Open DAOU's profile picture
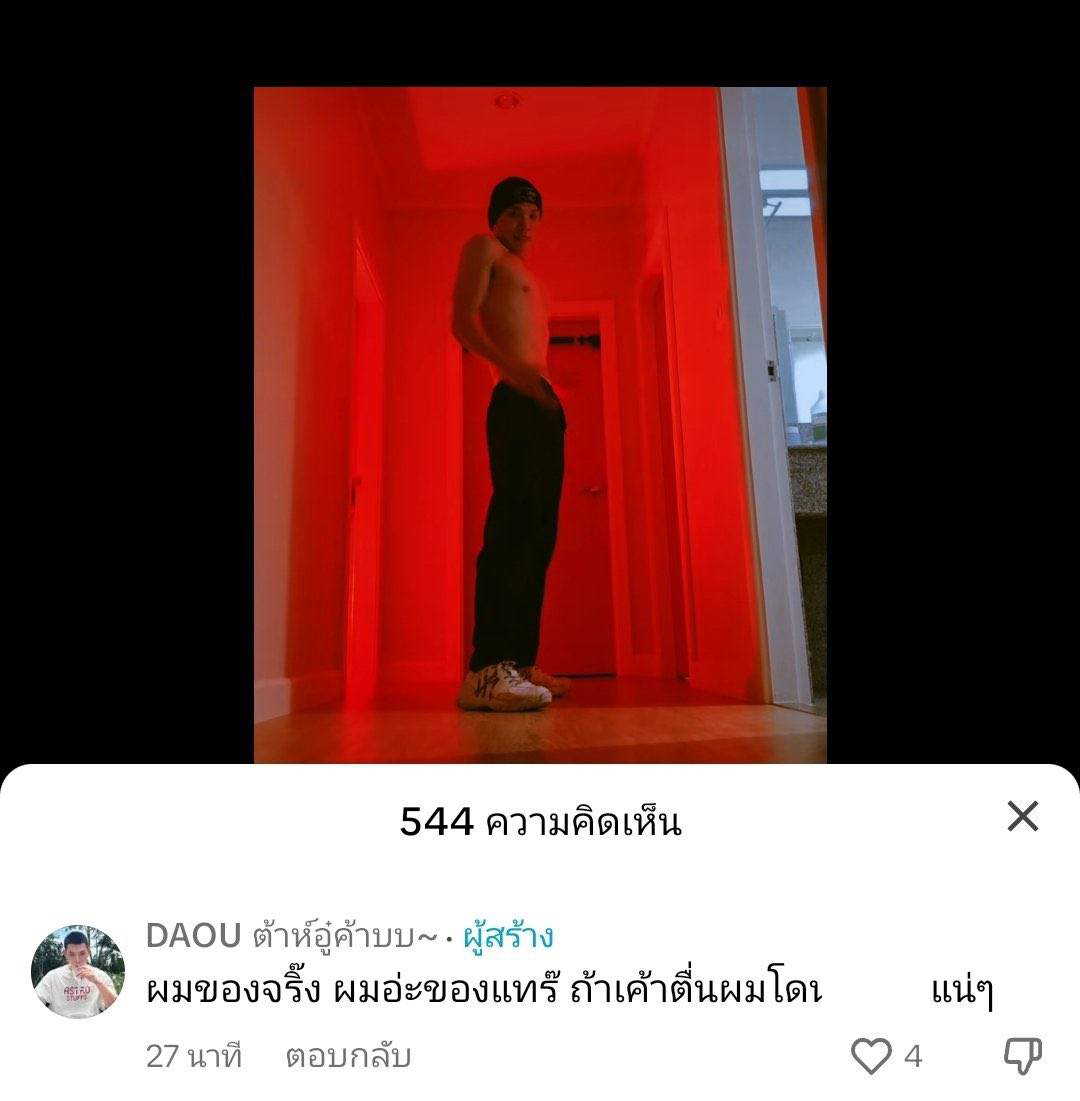 tap(78, 971)
